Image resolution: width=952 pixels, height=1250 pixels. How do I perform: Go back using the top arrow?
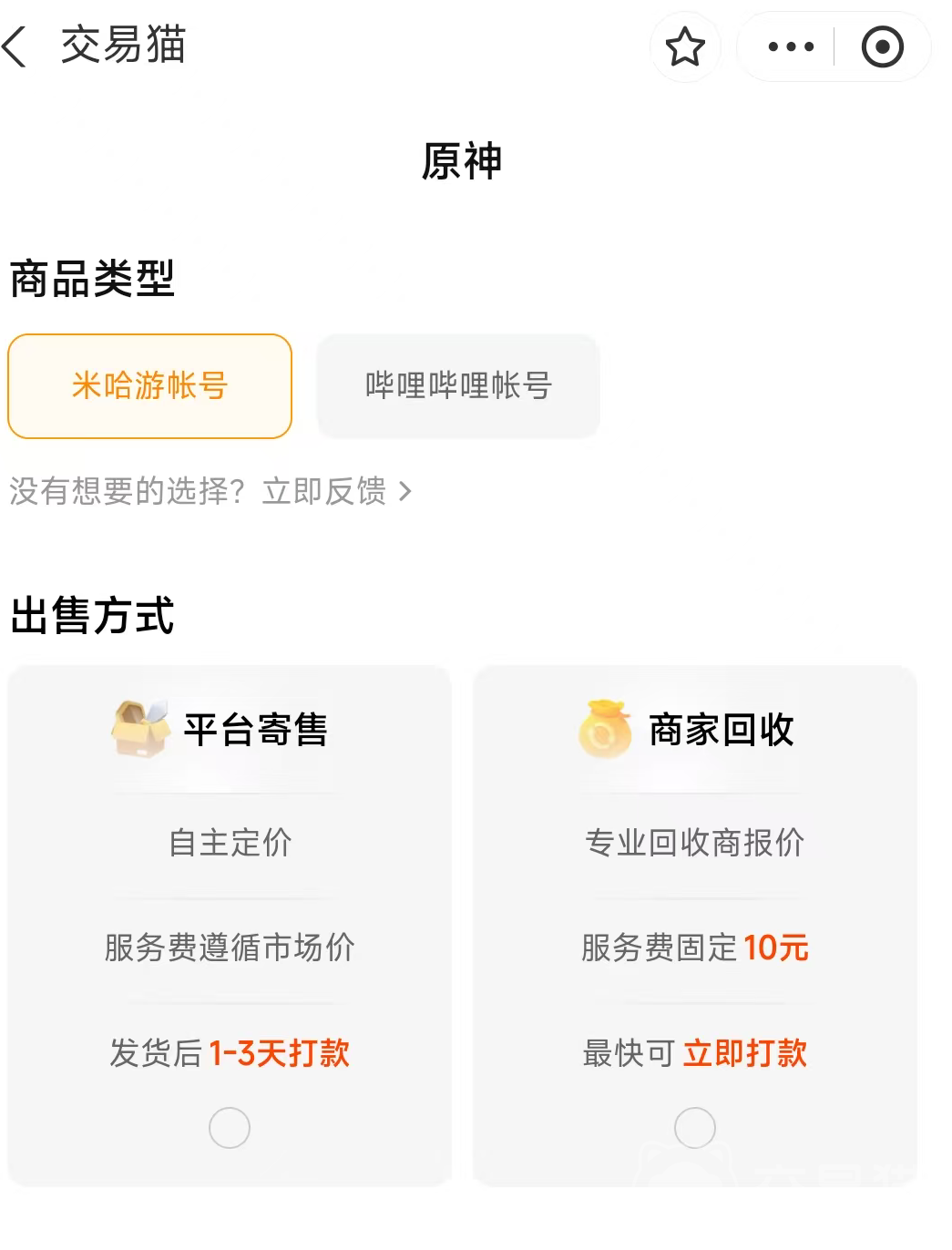click(x=15, y=46)
